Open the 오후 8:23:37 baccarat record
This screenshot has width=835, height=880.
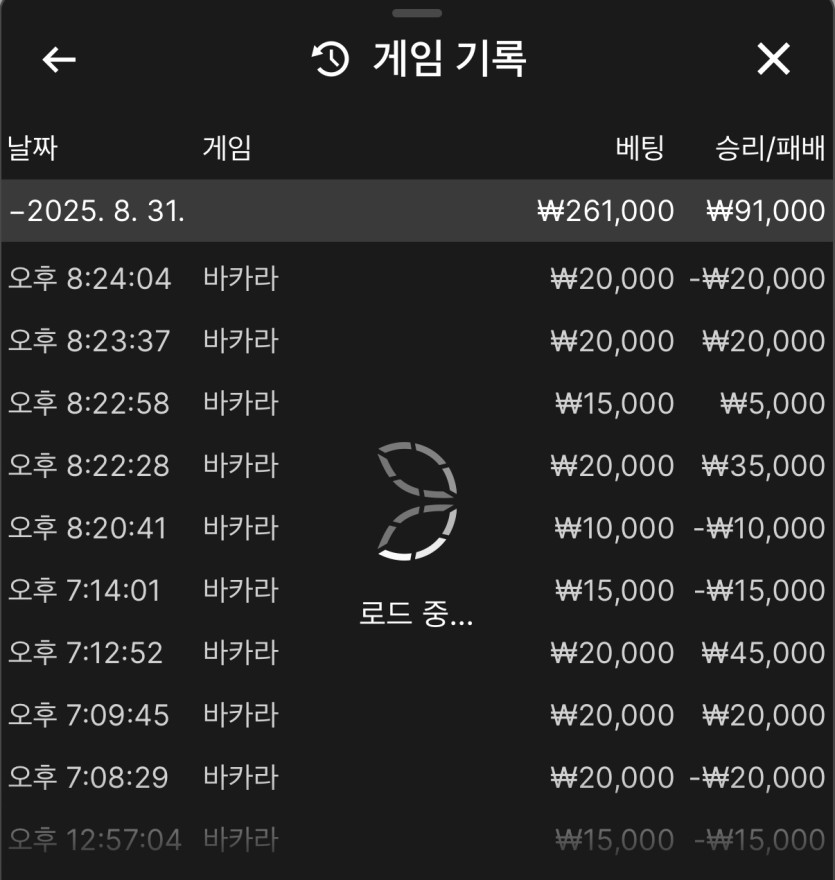(x=416, y=341)
